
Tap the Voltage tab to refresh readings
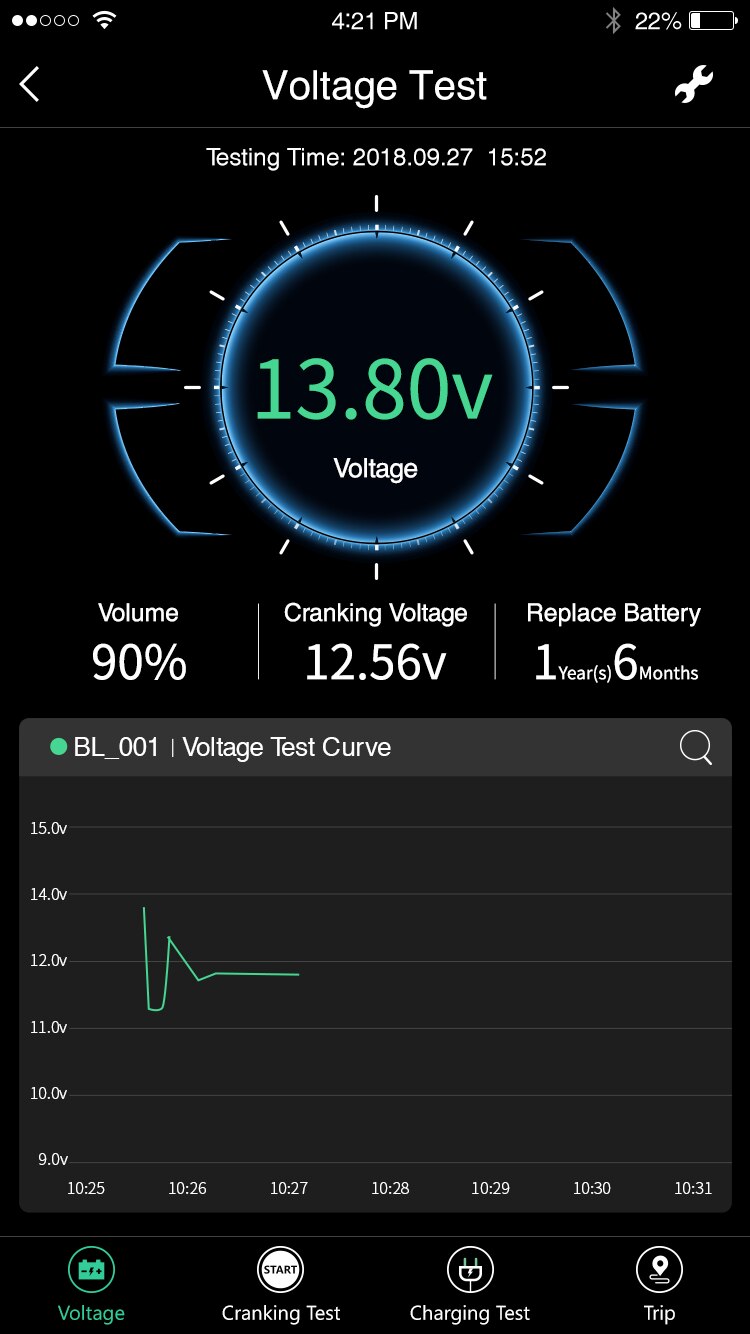pyautogui.click(x=91, y=1285)
